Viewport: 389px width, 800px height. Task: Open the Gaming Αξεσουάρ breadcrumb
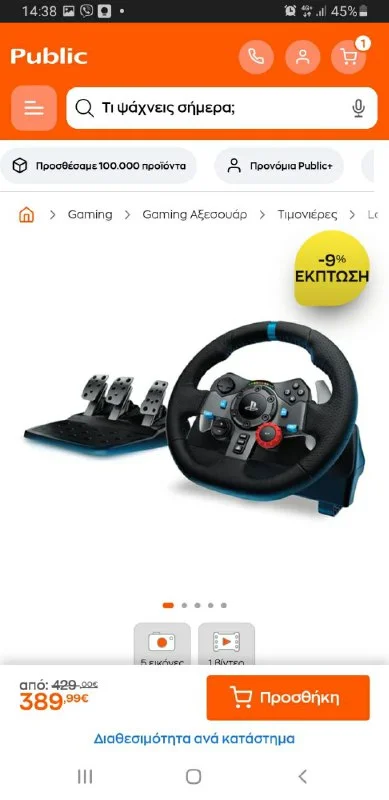click(x=194, y=215)
